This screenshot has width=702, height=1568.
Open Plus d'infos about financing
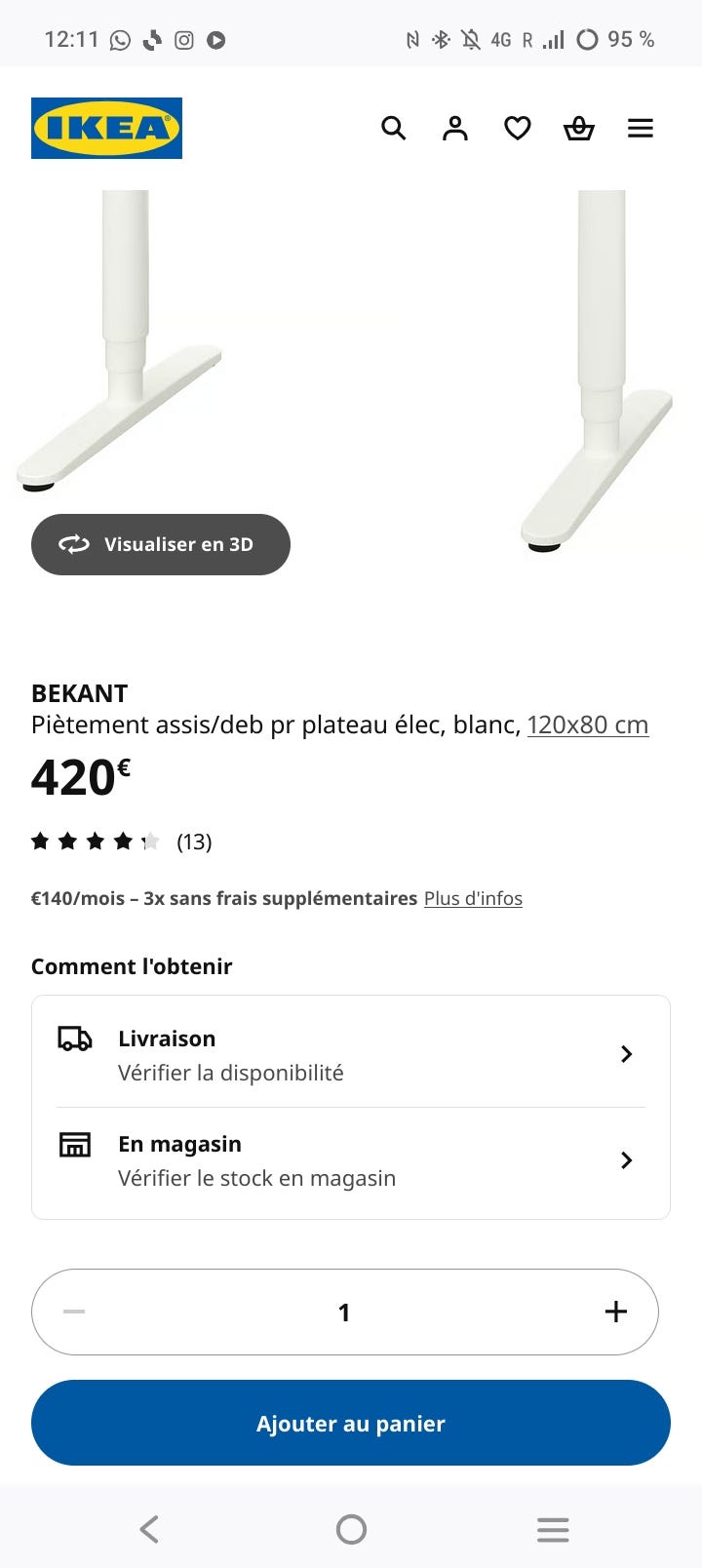tap(473, 898)
